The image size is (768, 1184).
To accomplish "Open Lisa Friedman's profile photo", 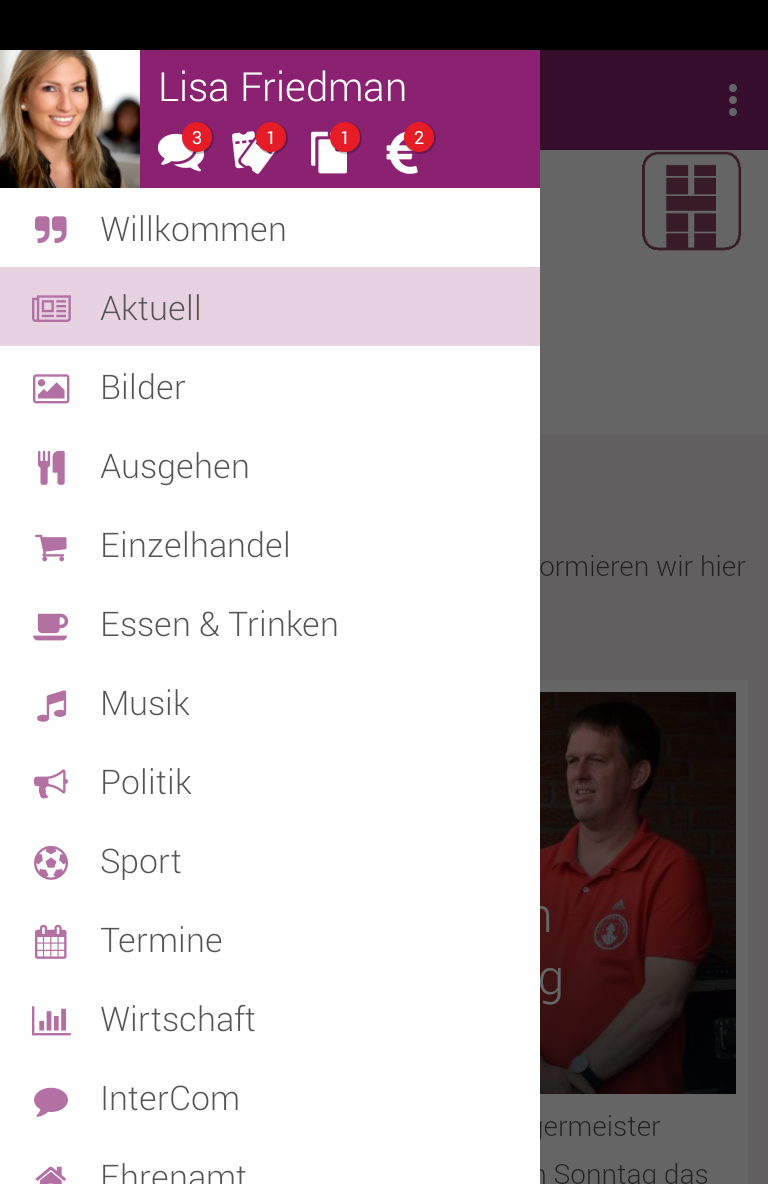I will click(70, 119).
